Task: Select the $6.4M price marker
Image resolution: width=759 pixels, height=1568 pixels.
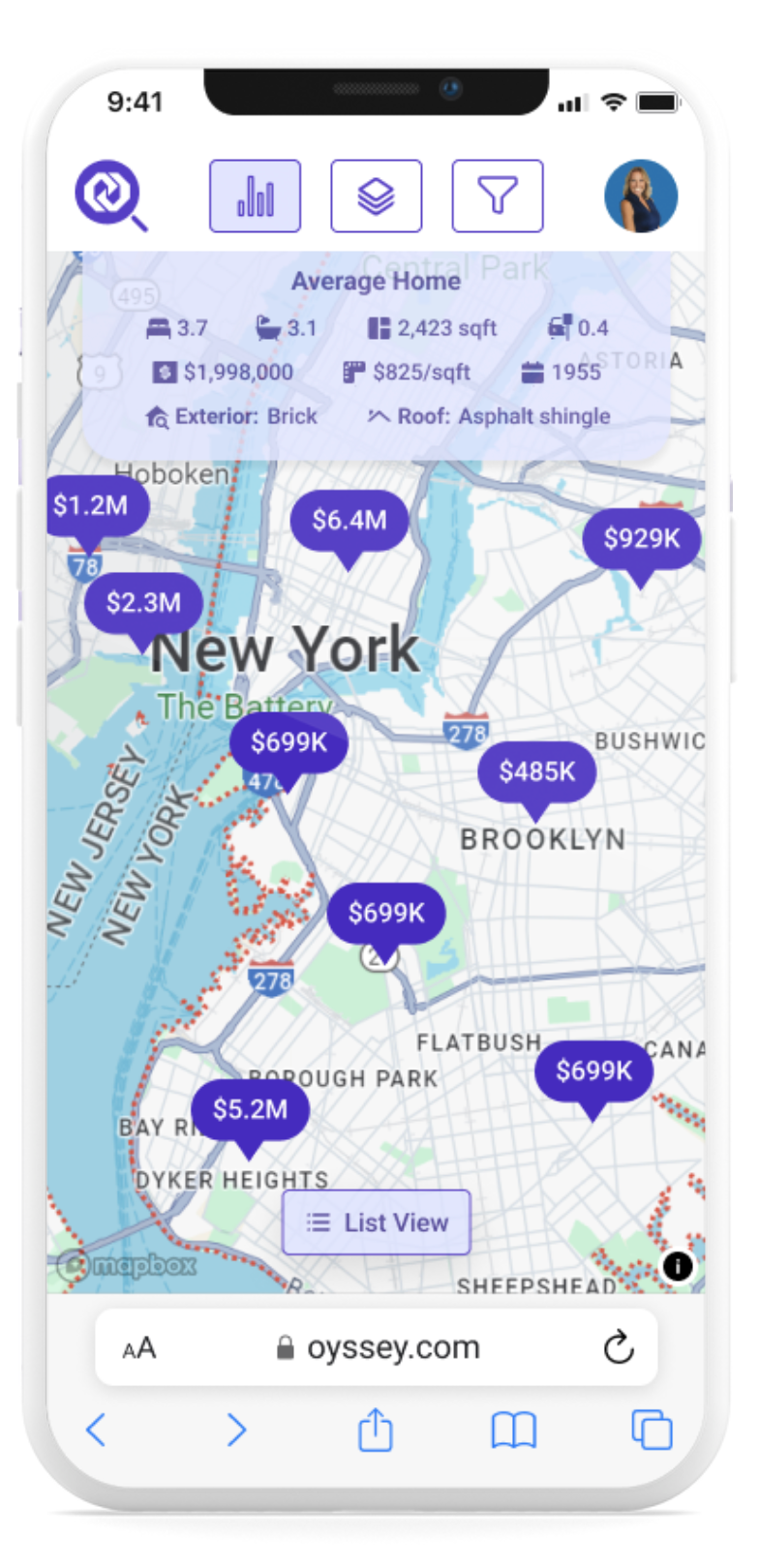Action: tap(349, 521)
